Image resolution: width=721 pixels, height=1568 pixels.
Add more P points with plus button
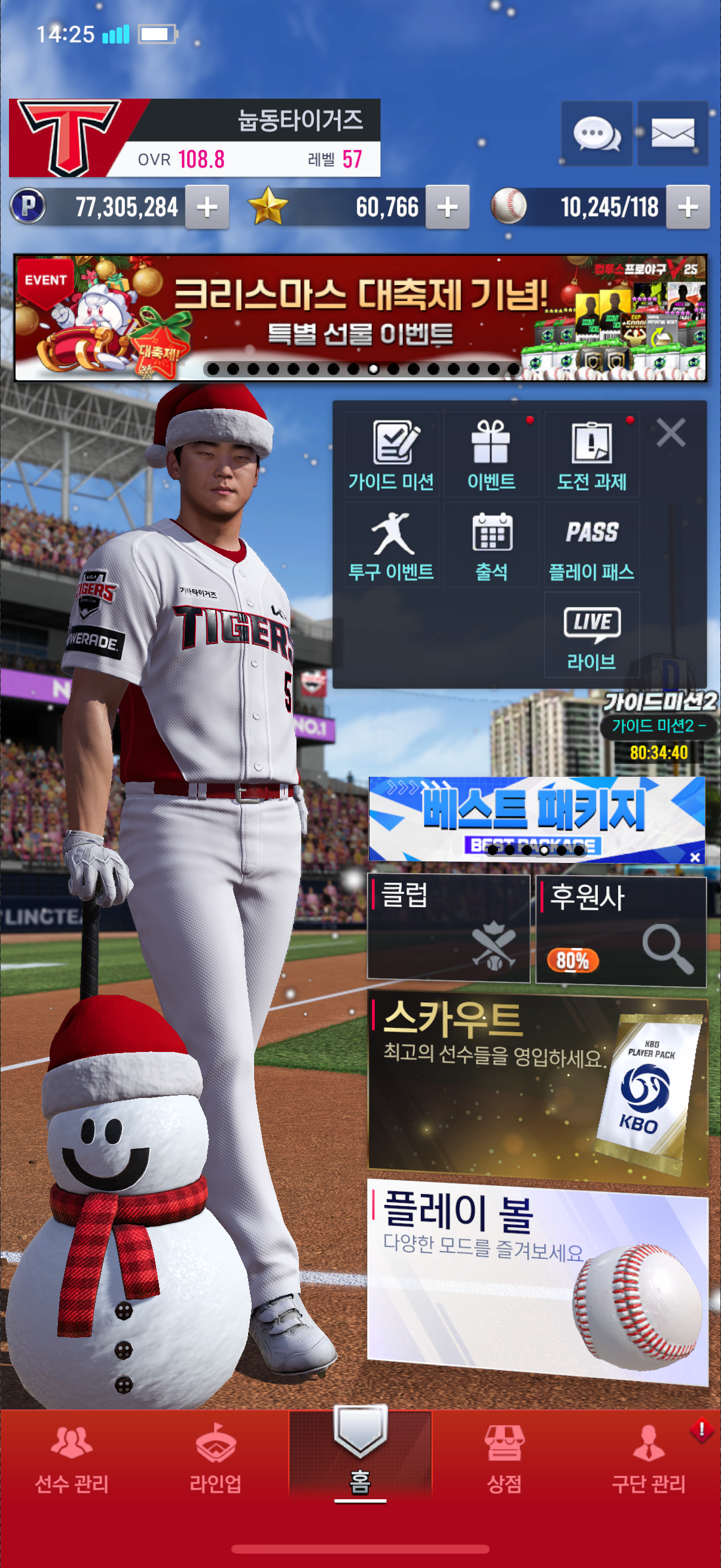click(207, 207)
